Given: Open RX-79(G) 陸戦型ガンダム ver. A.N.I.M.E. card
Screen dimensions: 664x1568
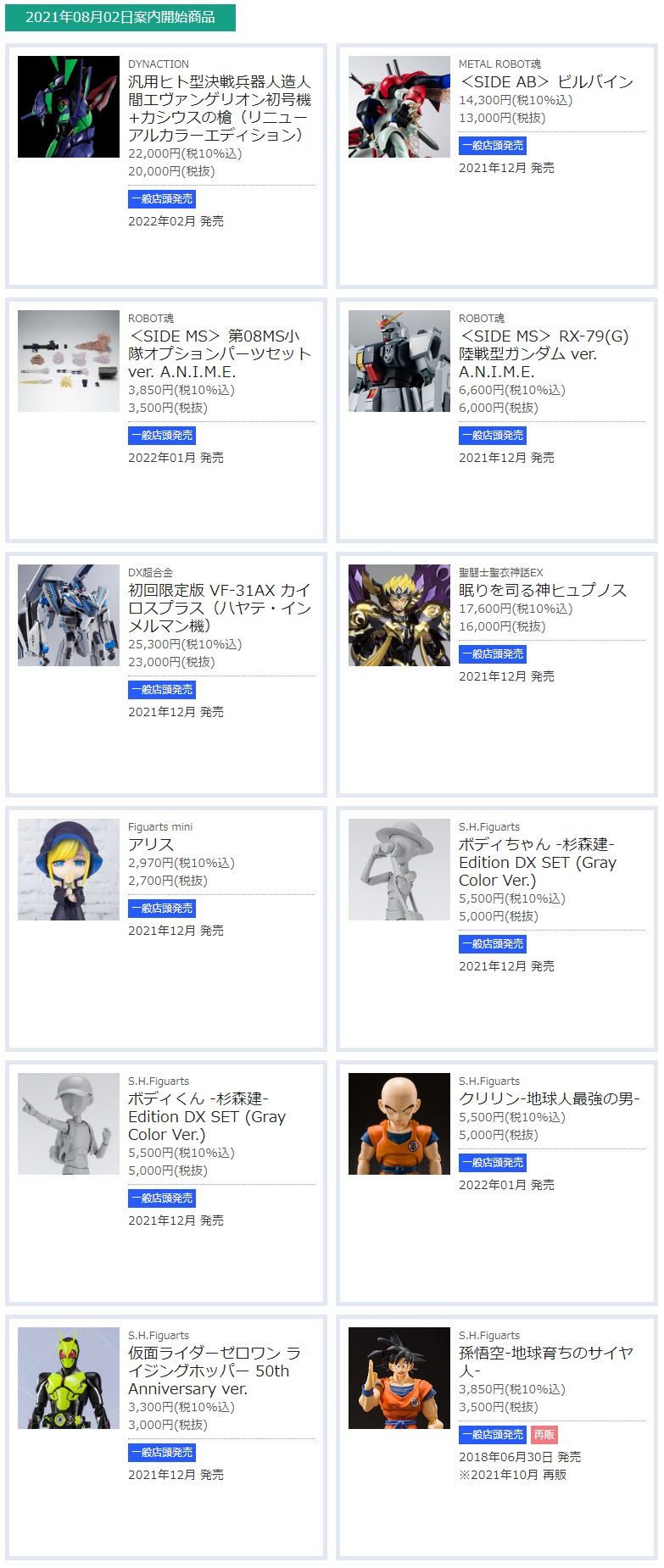Looking at the screenshot, I should pos(543,353).
